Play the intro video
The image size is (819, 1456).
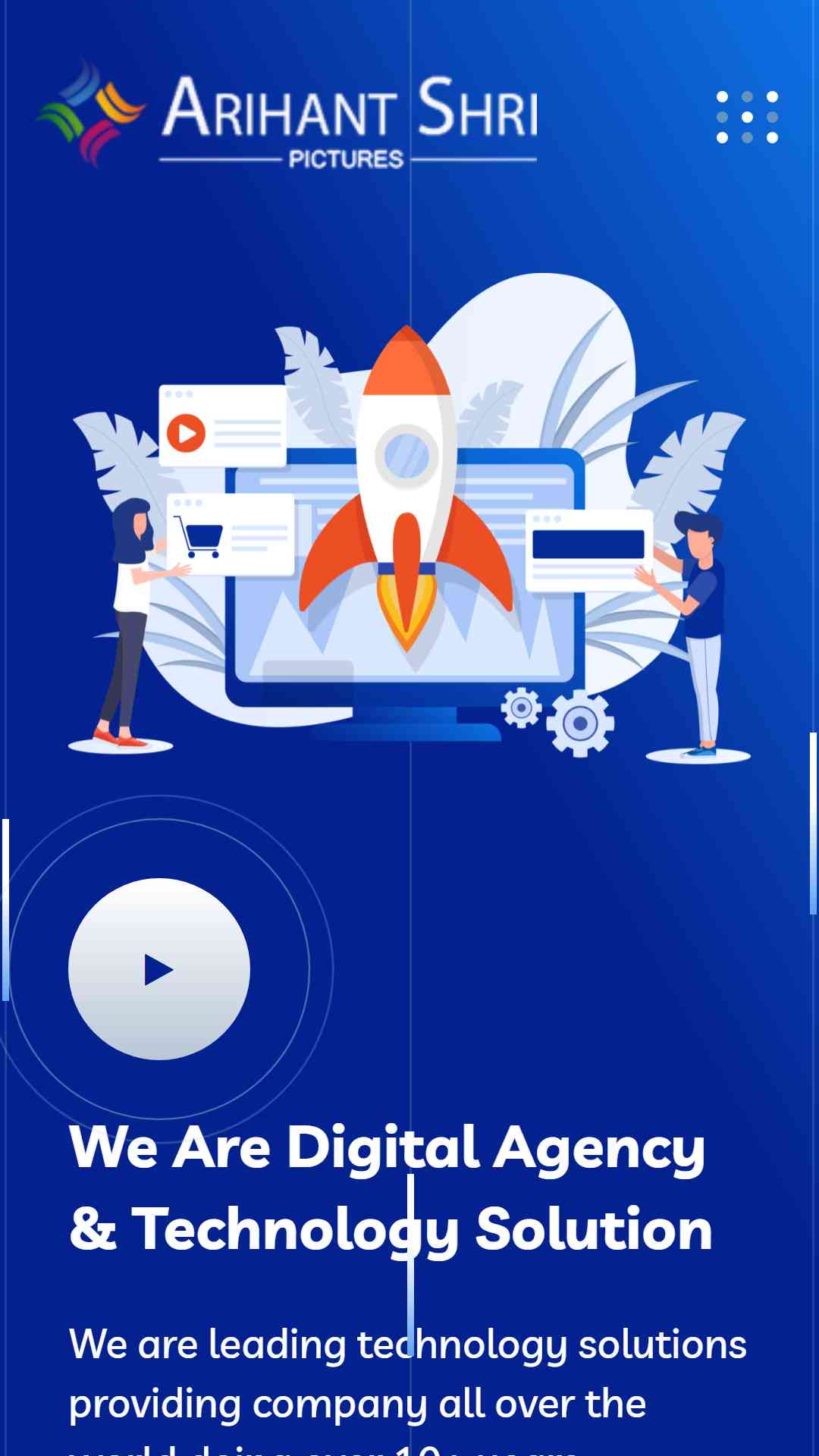pos(159,968)
